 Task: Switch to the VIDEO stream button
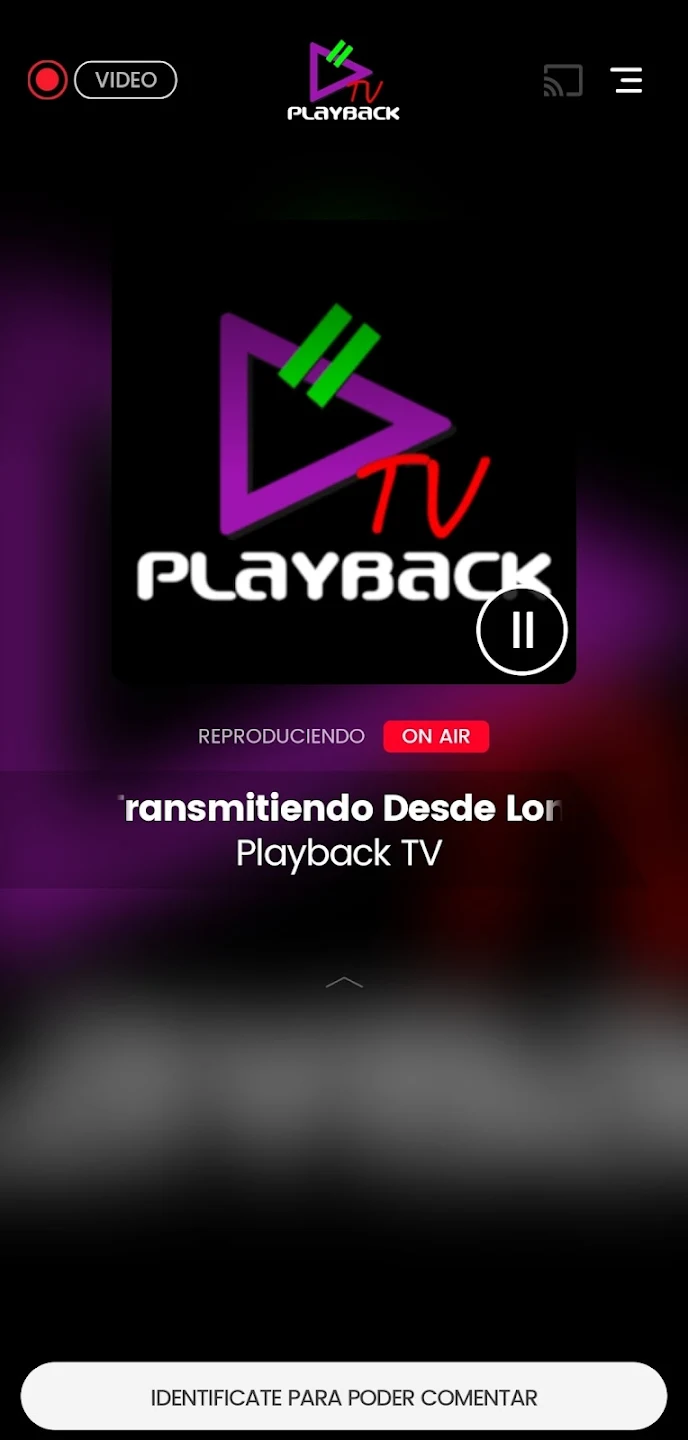126,80
